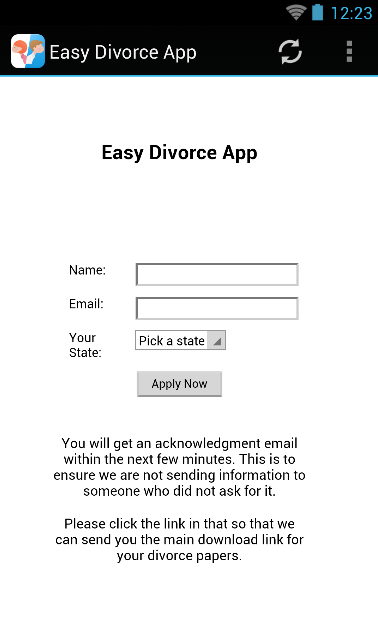Focus the Email text field

[217, 308]
